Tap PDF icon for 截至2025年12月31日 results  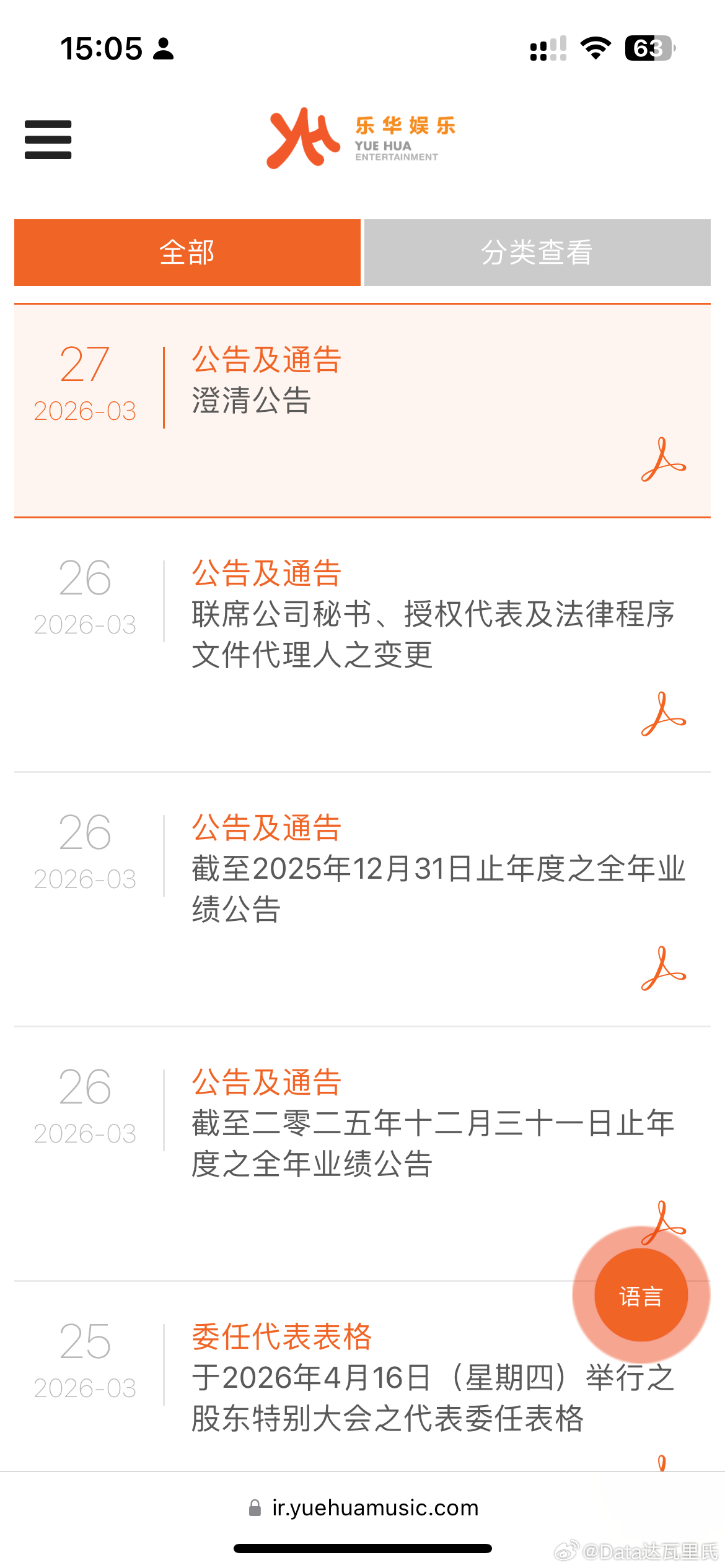(x=663, y=969)
